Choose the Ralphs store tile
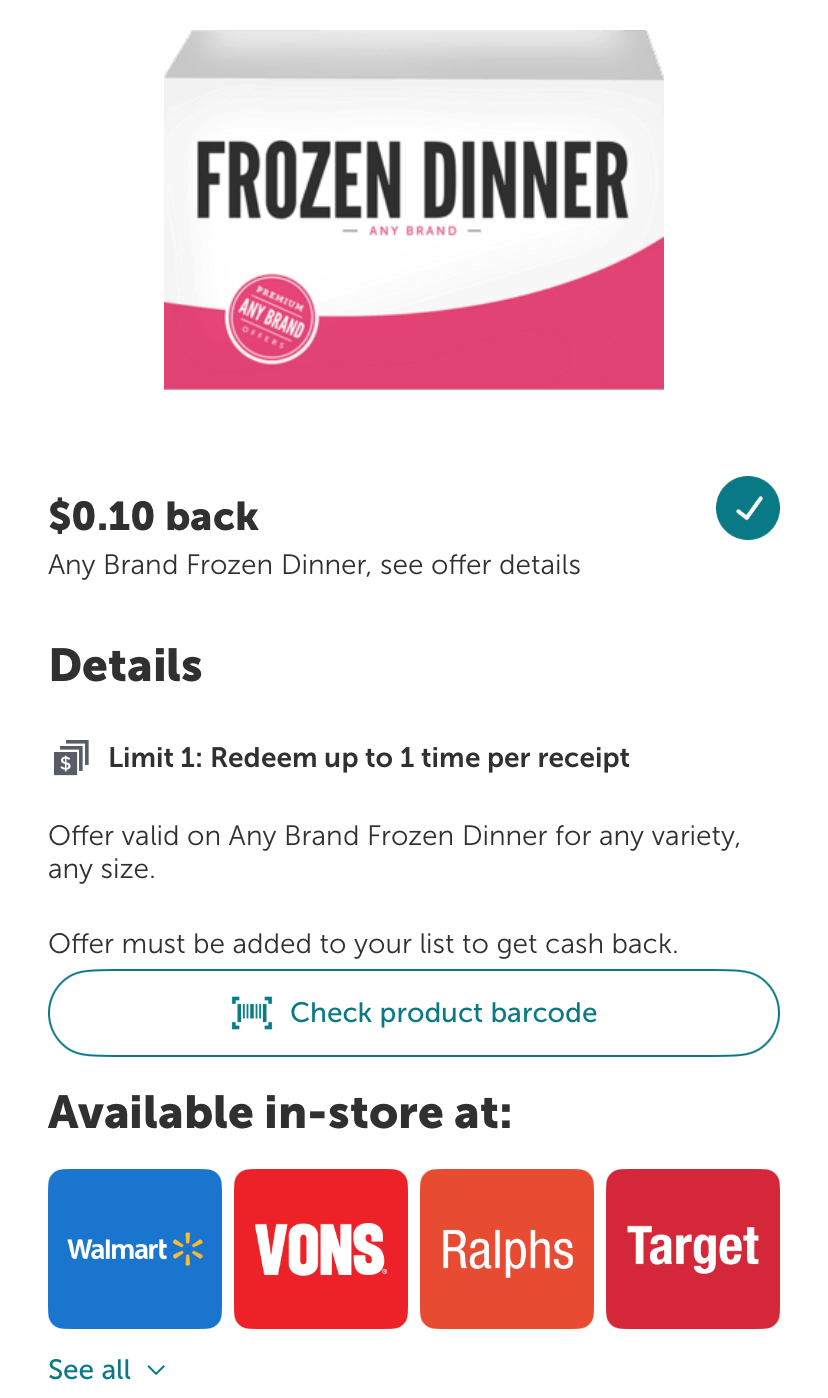Image resolution: width=828 pixels, height=1398 pixels. point(507,1249)
